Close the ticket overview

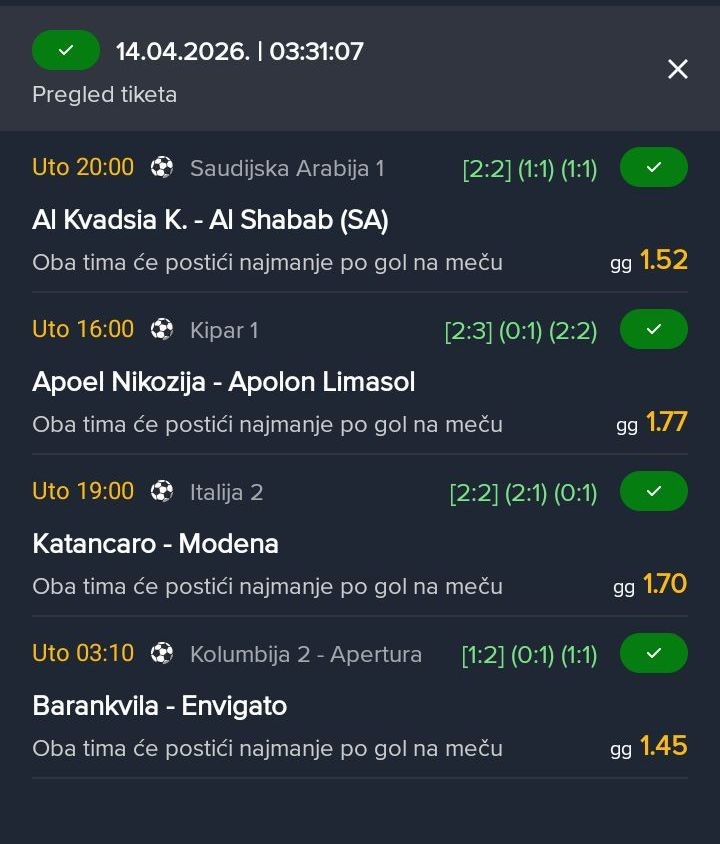click(x=678, y=69)
